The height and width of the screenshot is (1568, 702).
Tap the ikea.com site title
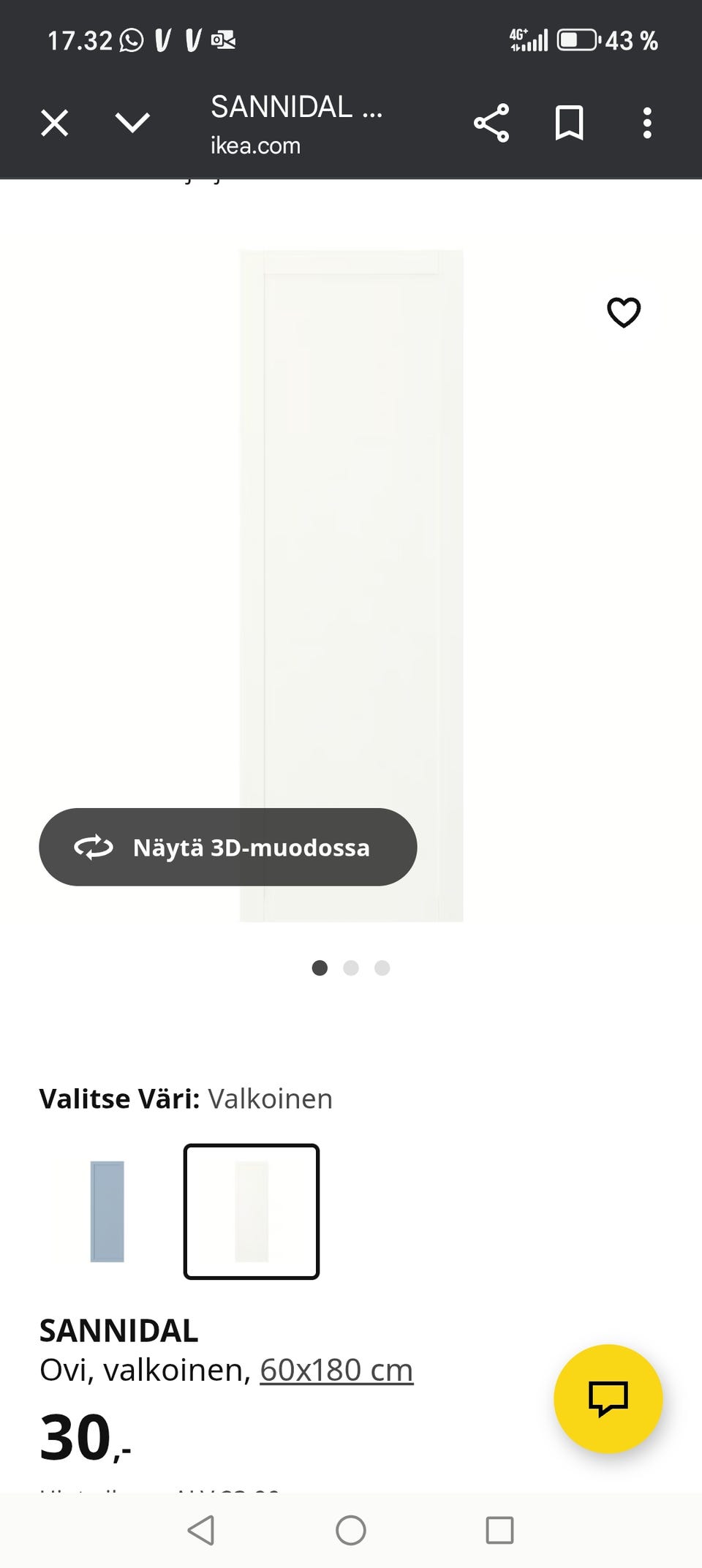point(254,146)
